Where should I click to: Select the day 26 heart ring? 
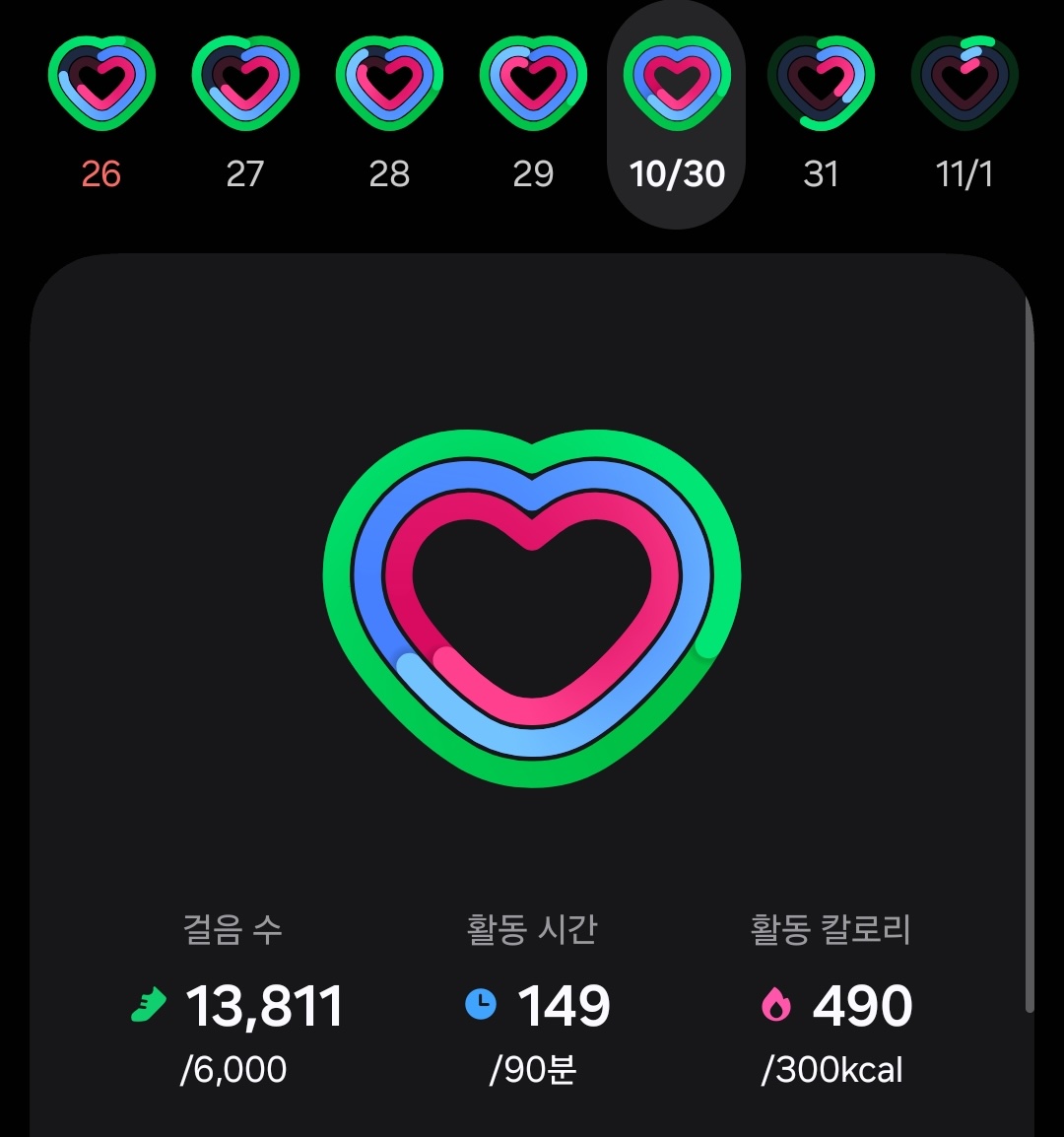pyautogui.click(x=101, y=85)
